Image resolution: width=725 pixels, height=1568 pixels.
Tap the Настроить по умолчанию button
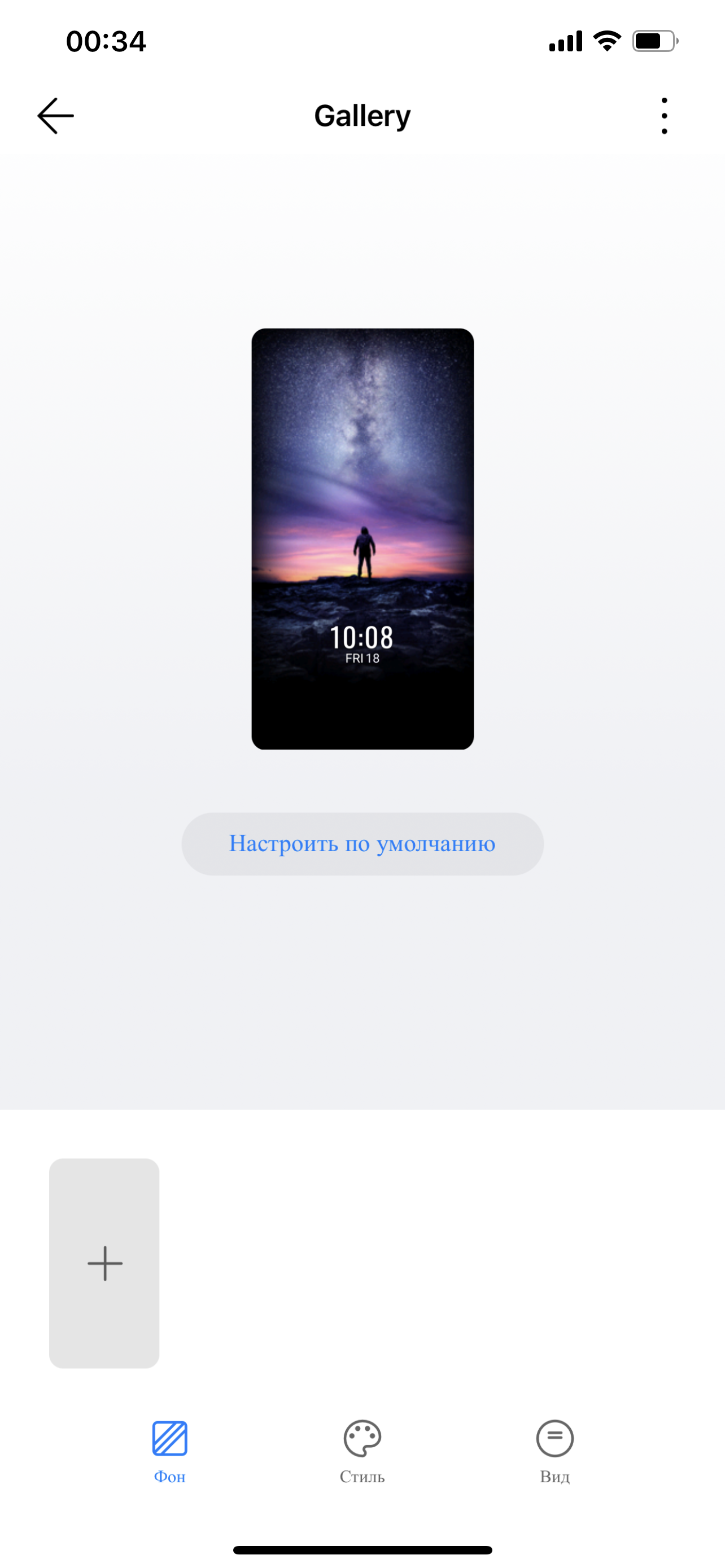[362, 844]
